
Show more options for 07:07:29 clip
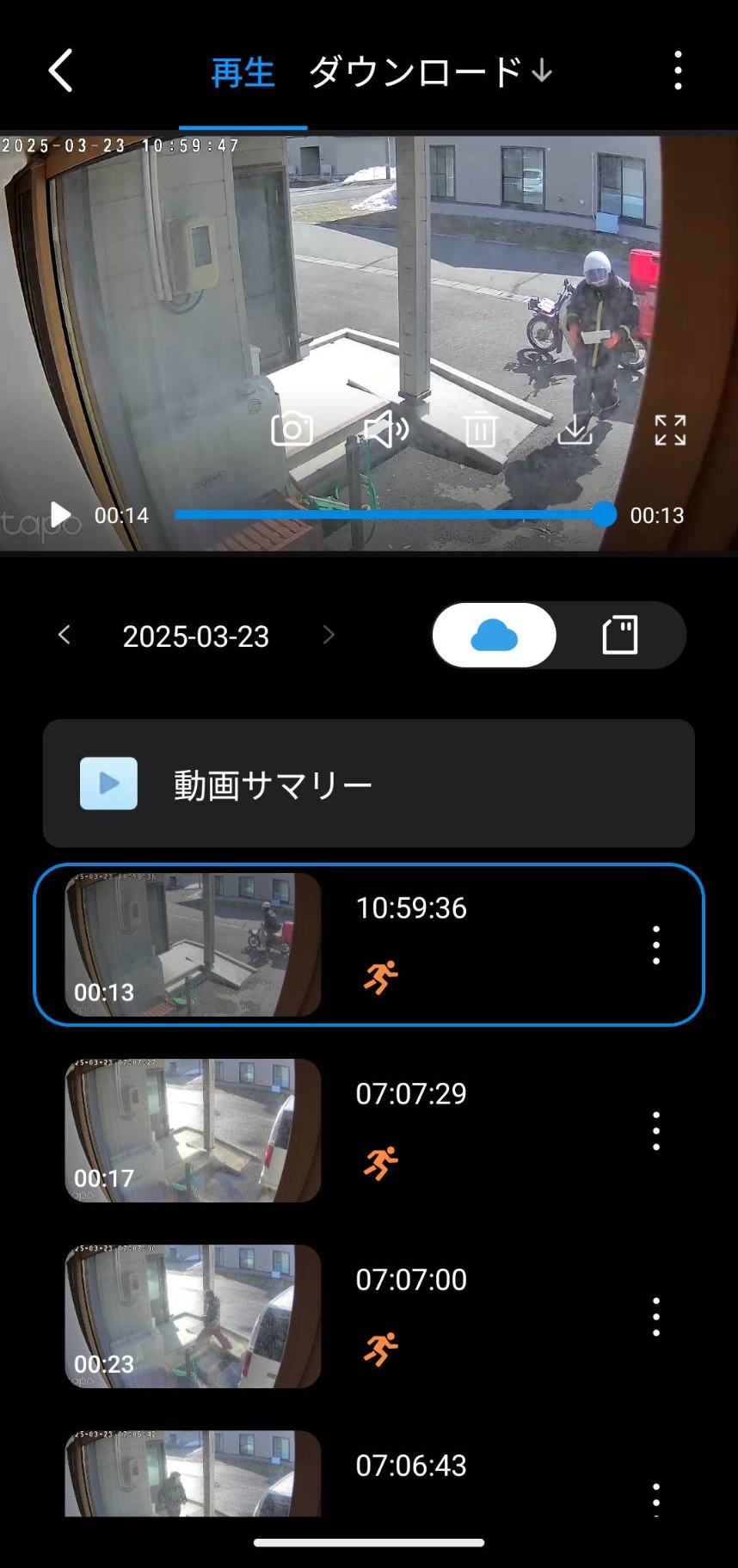click(655, 1130)
